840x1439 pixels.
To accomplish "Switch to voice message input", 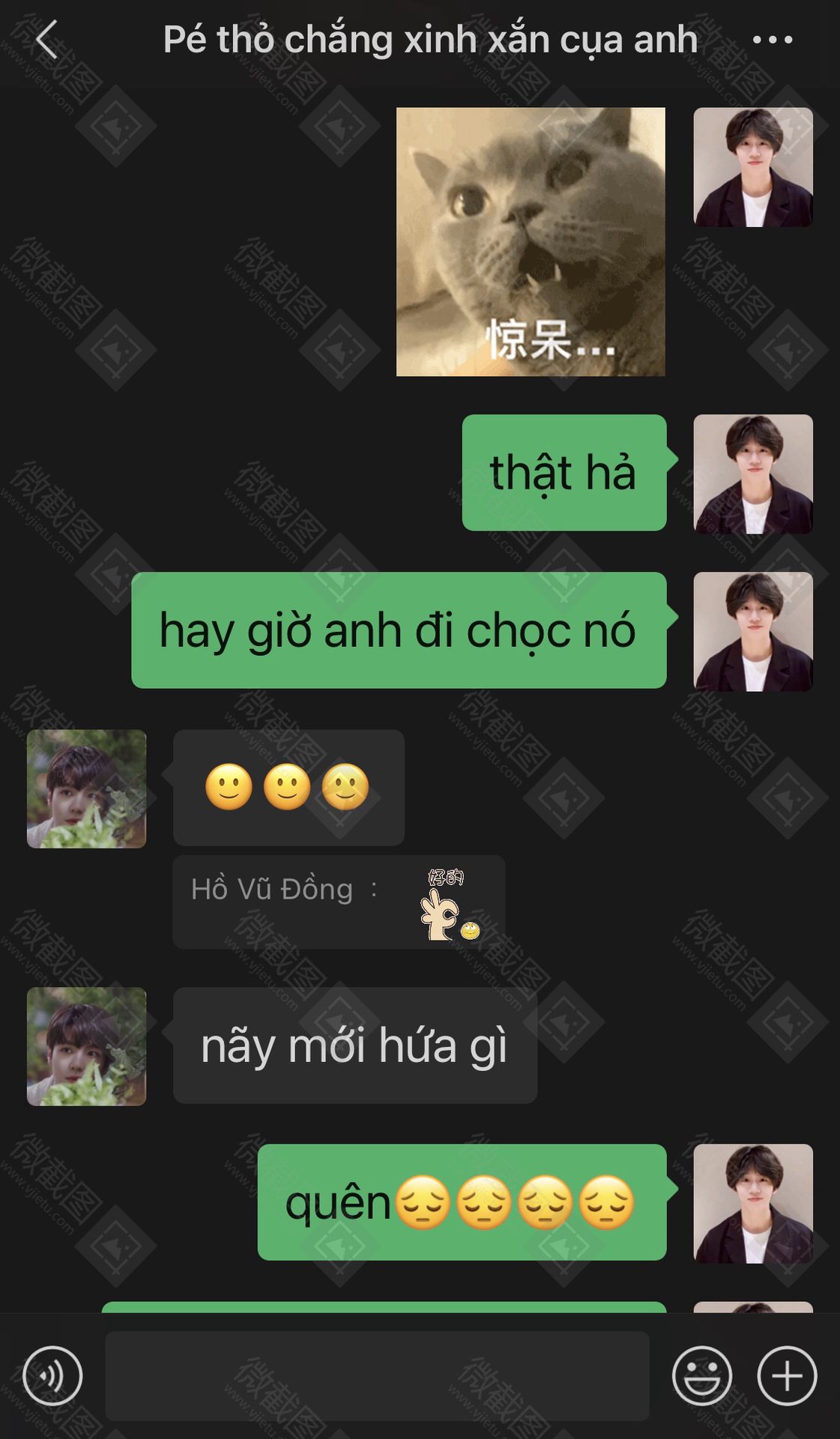I will click(x=52, y=1375).
